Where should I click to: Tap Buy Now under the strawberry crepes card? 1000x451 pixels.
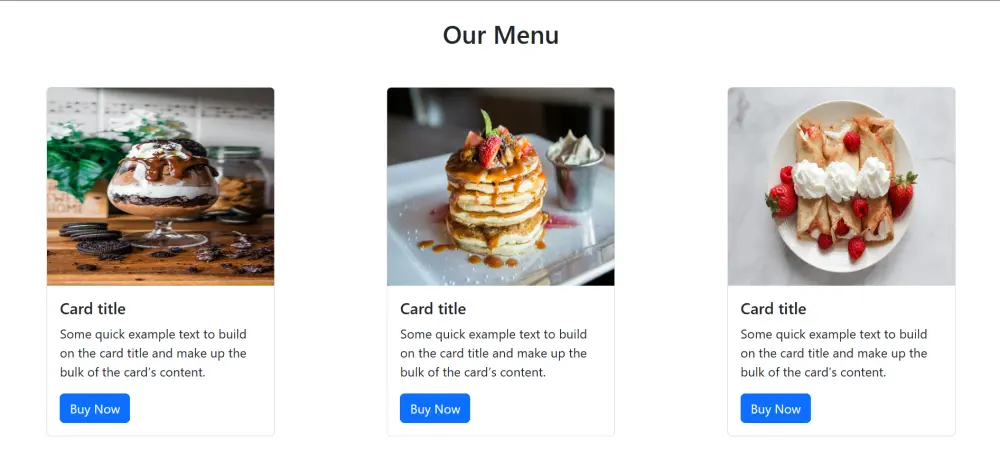point(775,409)
